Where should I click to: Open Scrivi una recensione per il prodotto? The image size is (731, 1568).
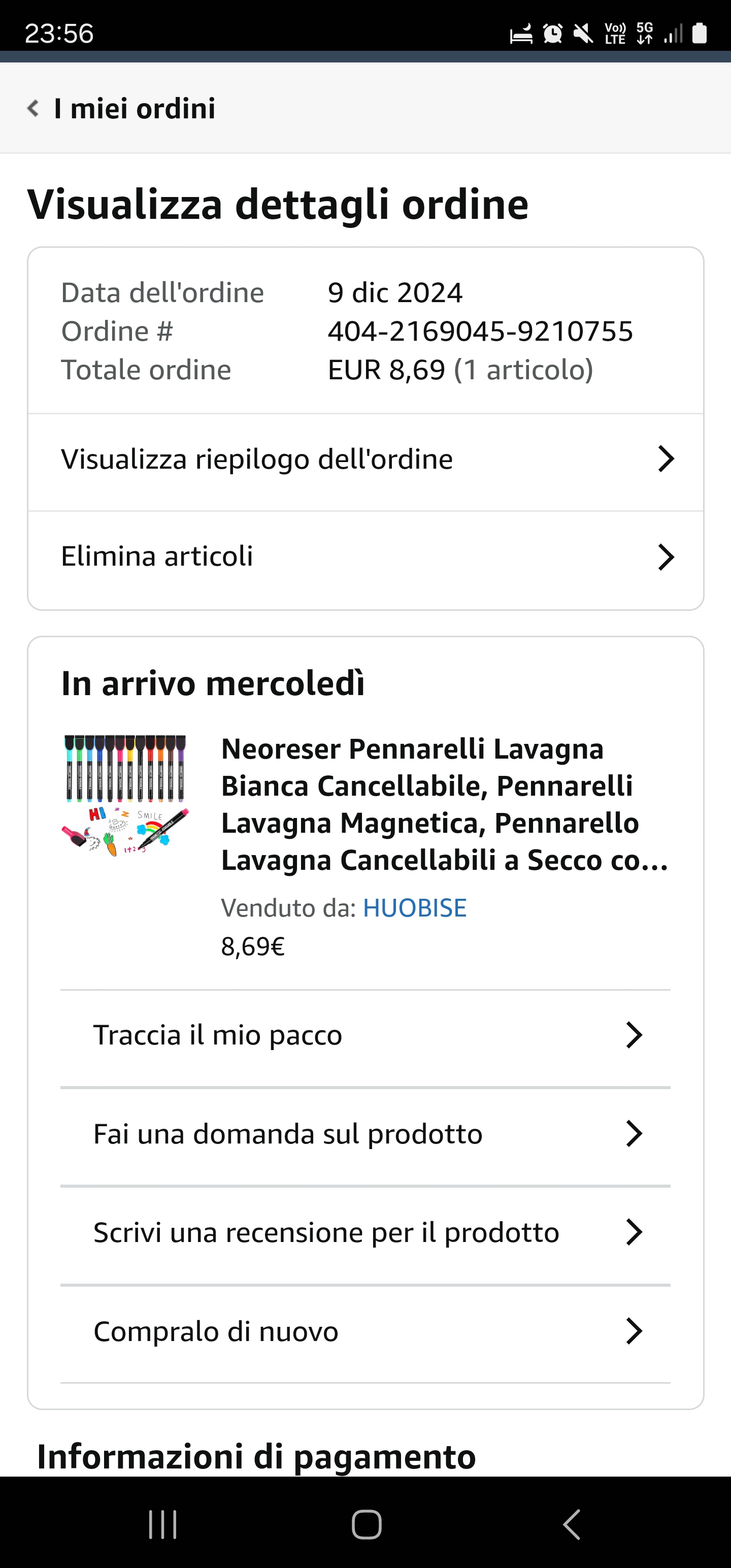(x=365, y=1233)
